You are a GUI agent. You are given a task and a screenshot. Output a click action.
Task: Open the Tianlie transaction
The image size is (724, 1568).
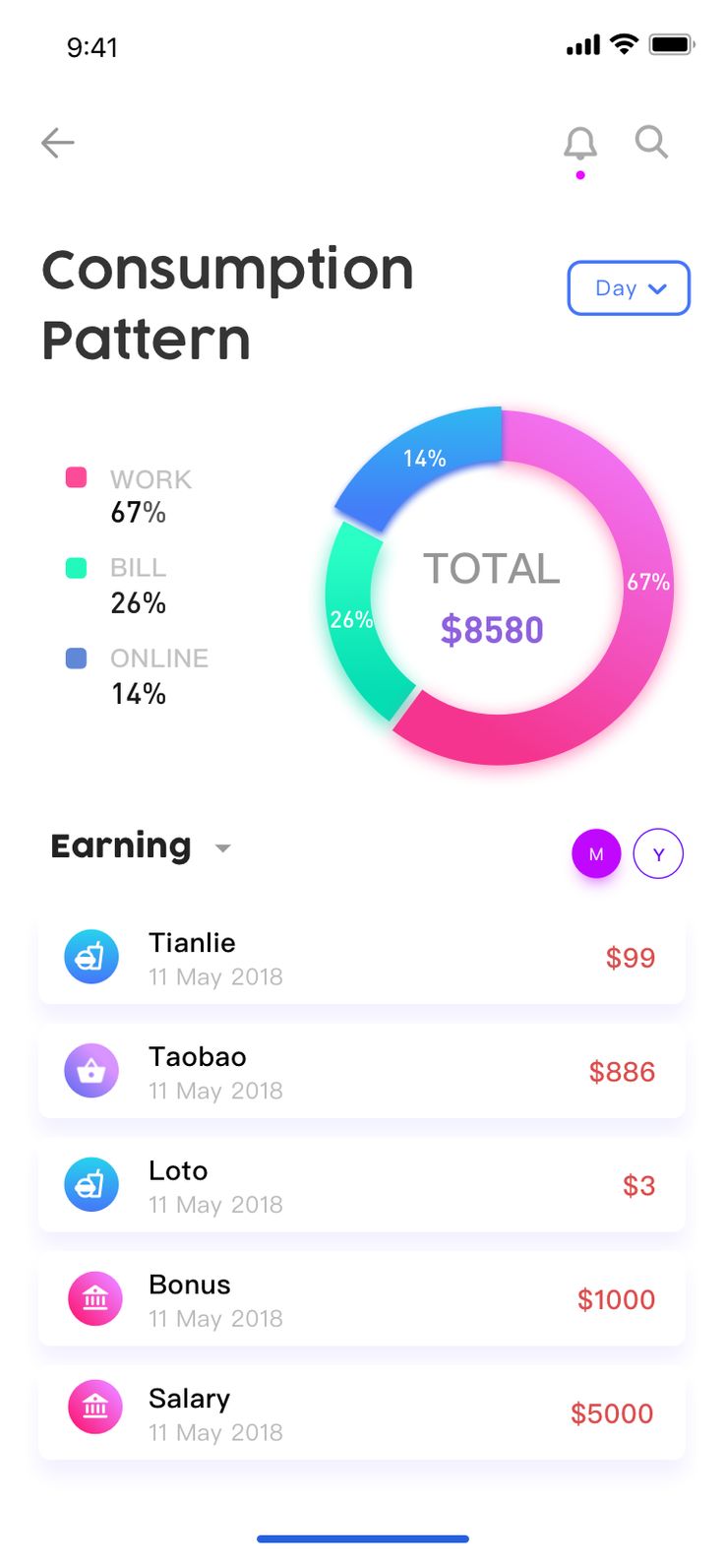(361, 959)
